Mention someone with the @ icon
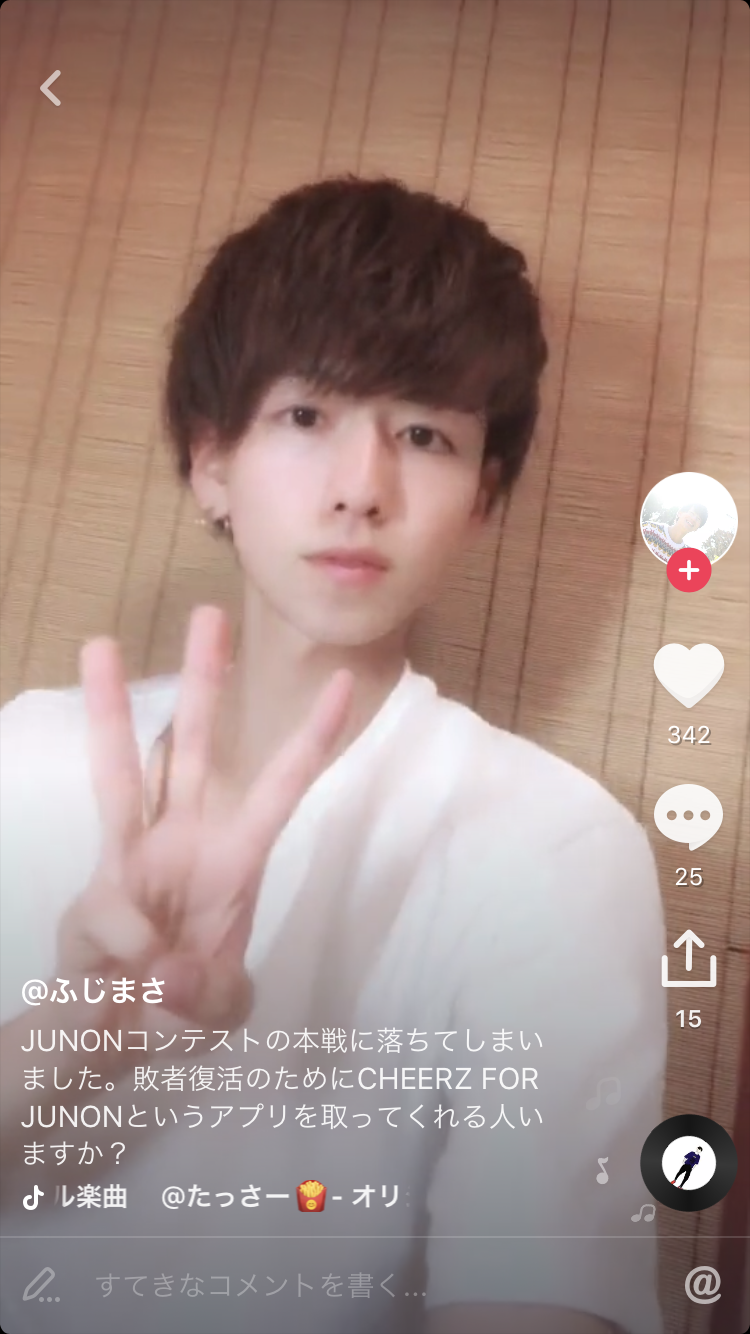 [702, 1285]
